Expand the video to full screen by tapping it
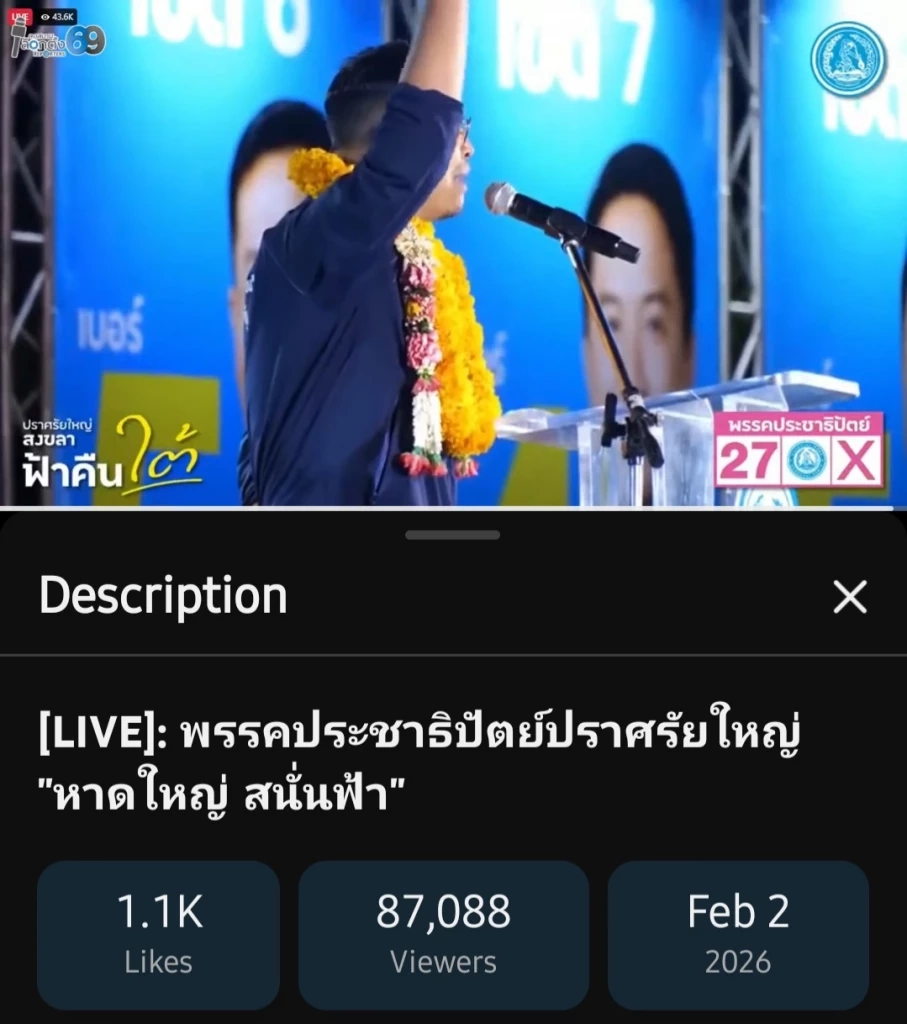Image resolution: width=907 pixels, height=1024 pixels. [x=453, y=260]
